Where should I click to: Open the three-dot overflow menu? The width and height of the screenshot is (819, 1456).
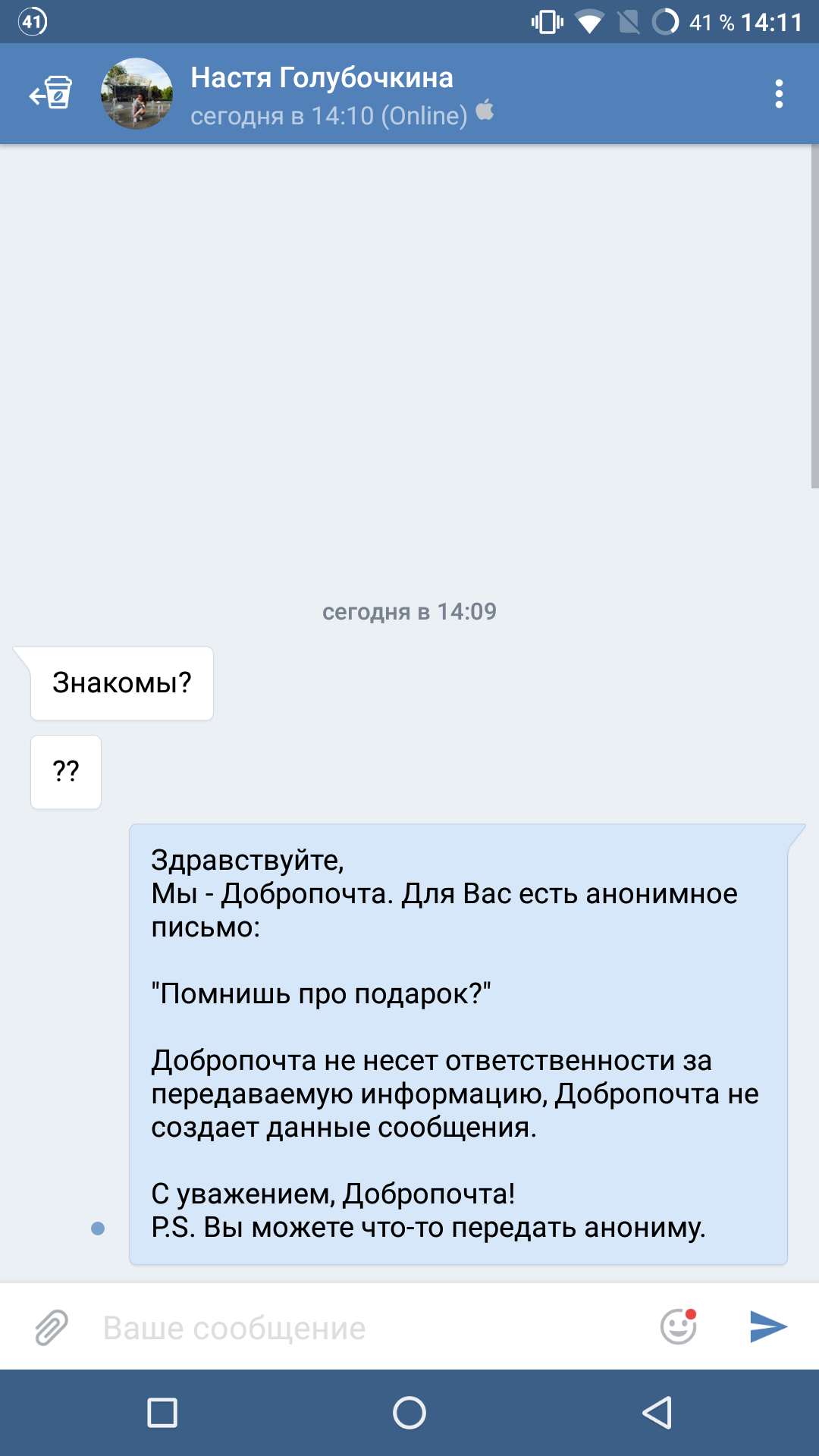pyautogui.click(x=779, y=93)
